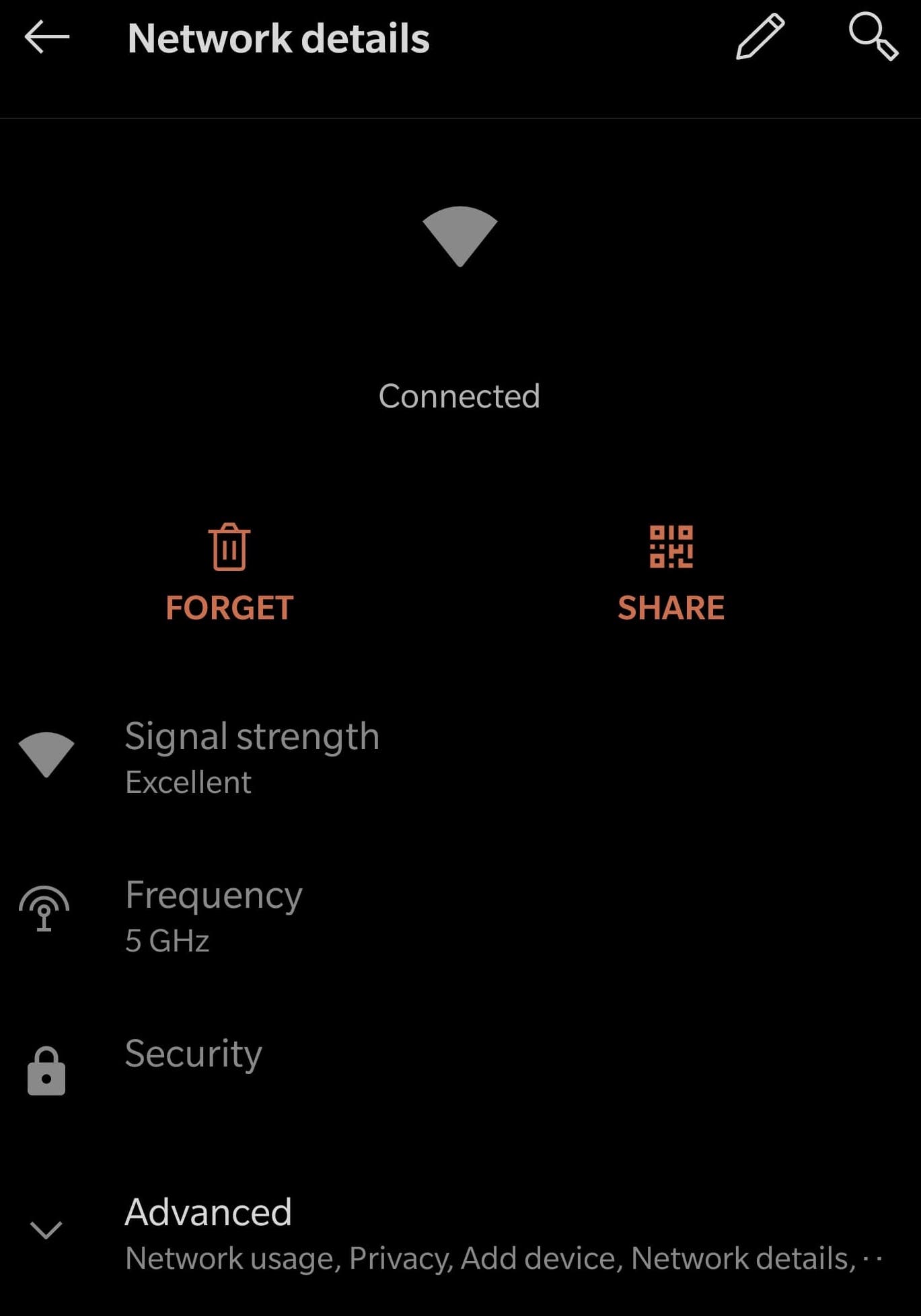This screenshot has height=1316, width=921.
Task: Tap the Connected status label
Action: coord(460,395)
